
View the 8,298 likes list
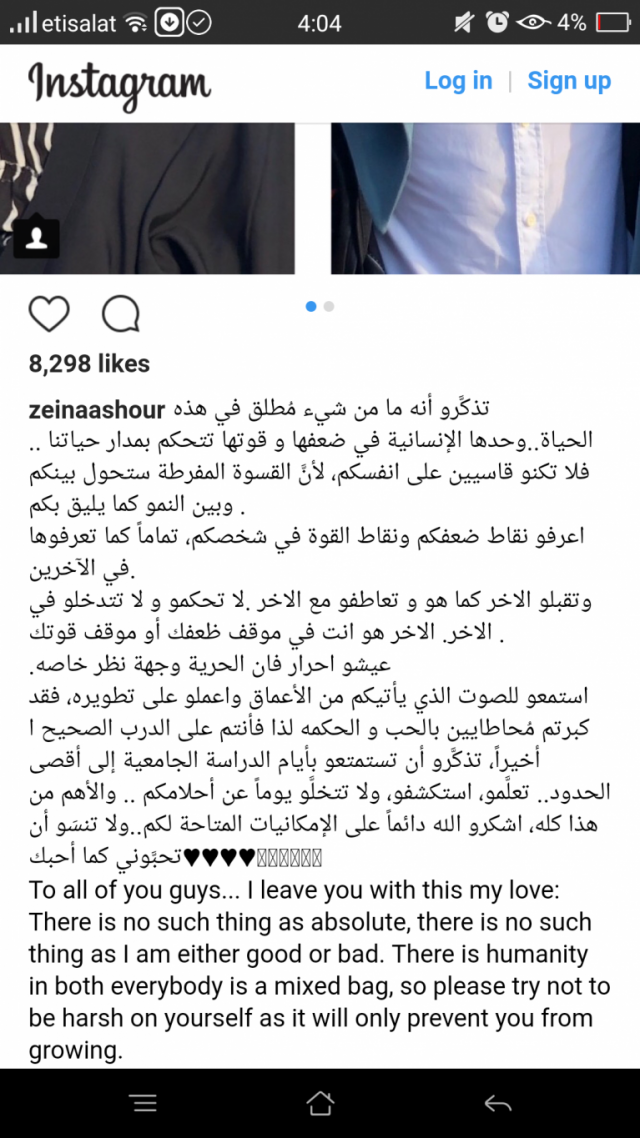coord(89,364)
